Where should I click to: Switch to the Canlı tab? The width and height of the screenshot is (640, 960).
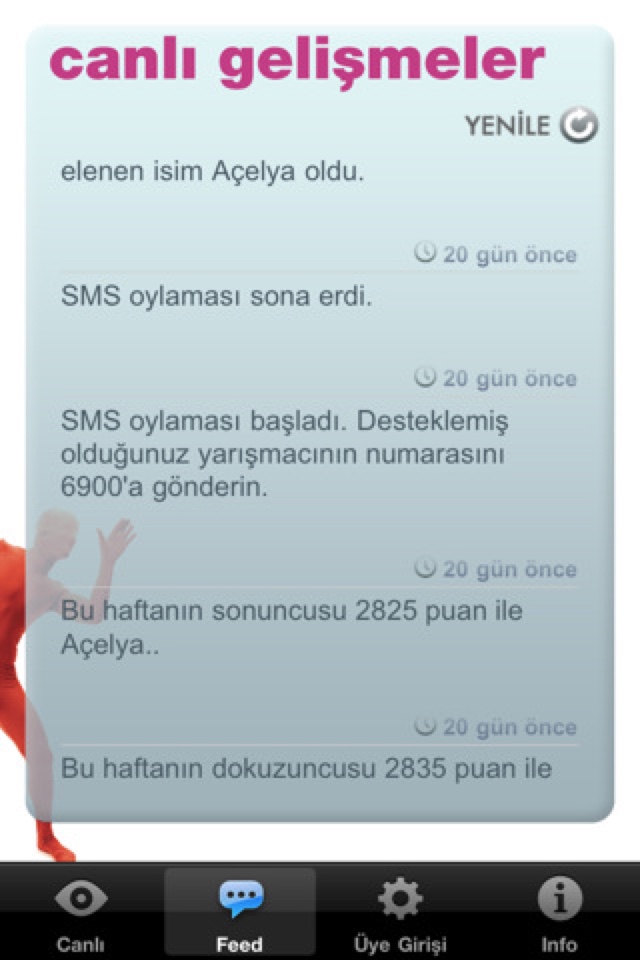click(x=80, y=912)
